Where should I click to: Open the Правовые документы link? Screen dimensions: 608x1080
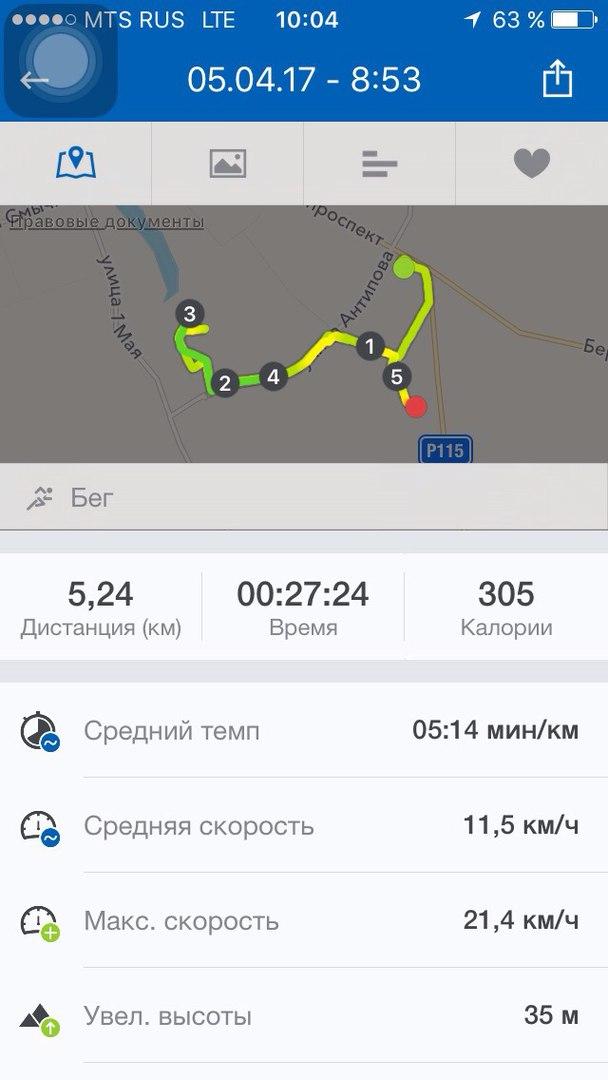point(107,221)
